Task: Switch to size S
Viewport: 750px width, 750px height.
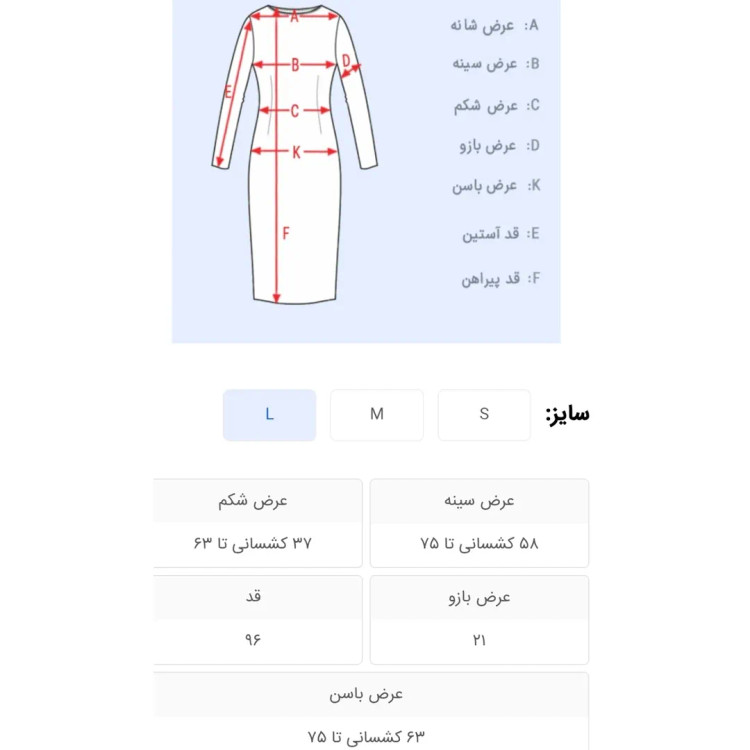Action: 484,415
